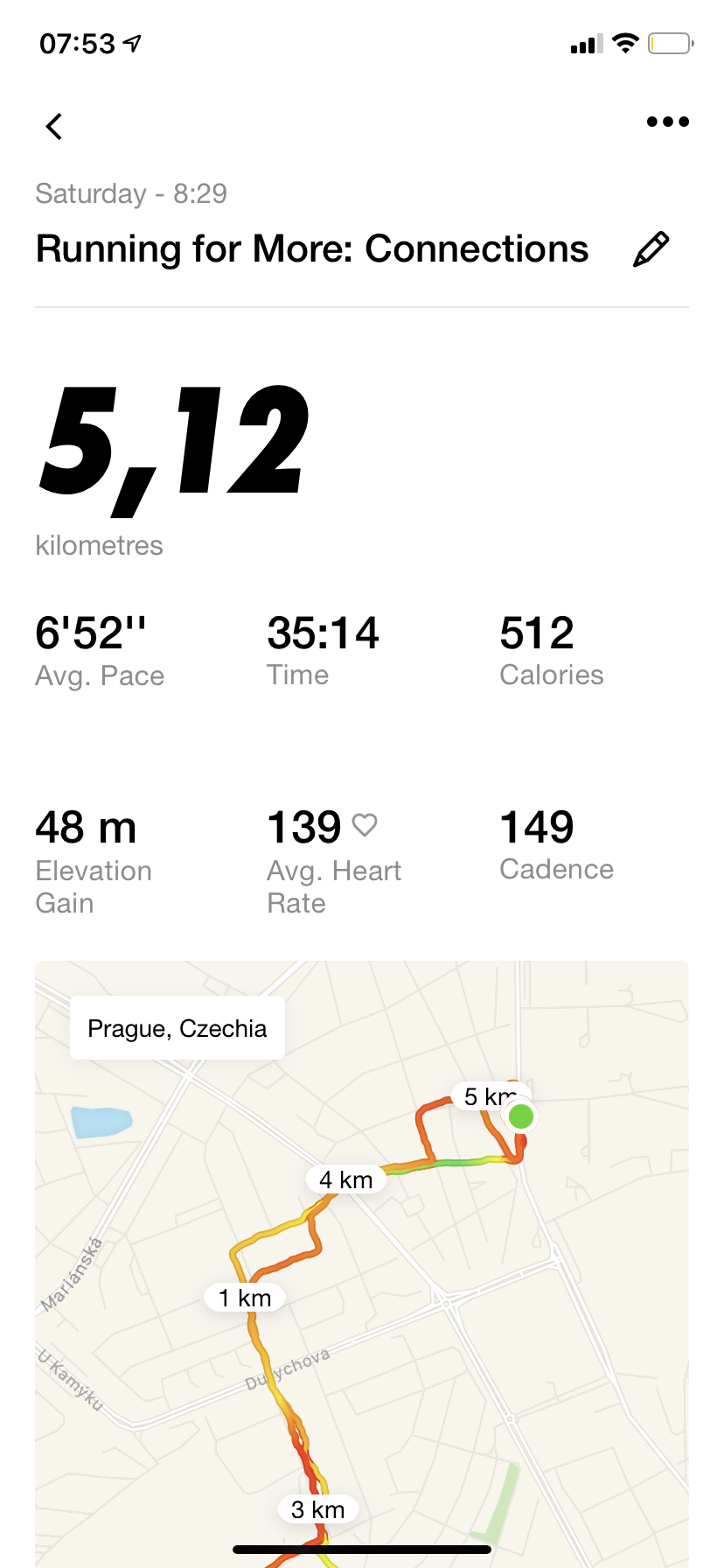
Task: Open the route map of Prague
Action: click(362, 1263)
